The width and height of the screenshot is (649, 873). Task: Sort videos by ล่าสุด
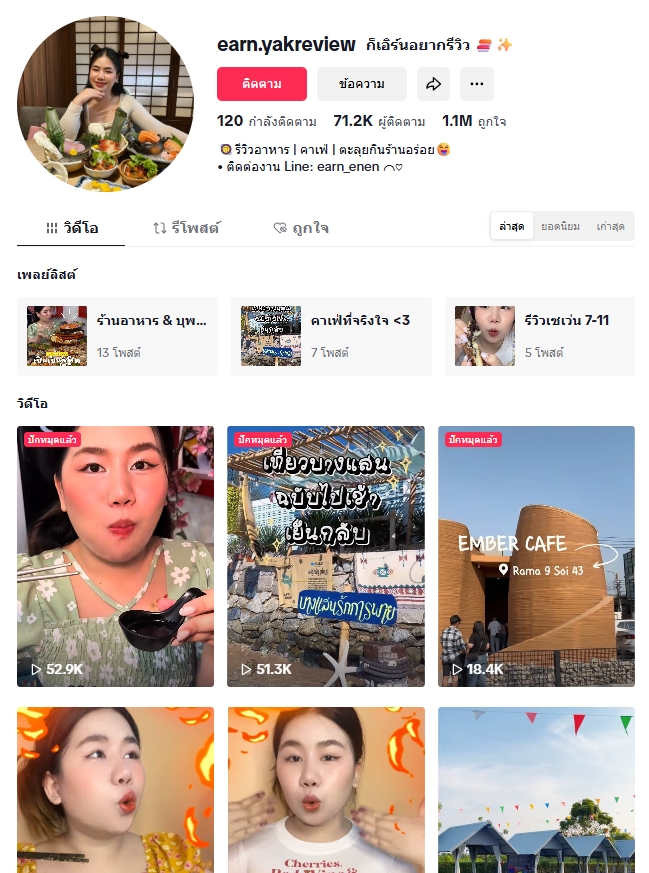tap(512, 226)
